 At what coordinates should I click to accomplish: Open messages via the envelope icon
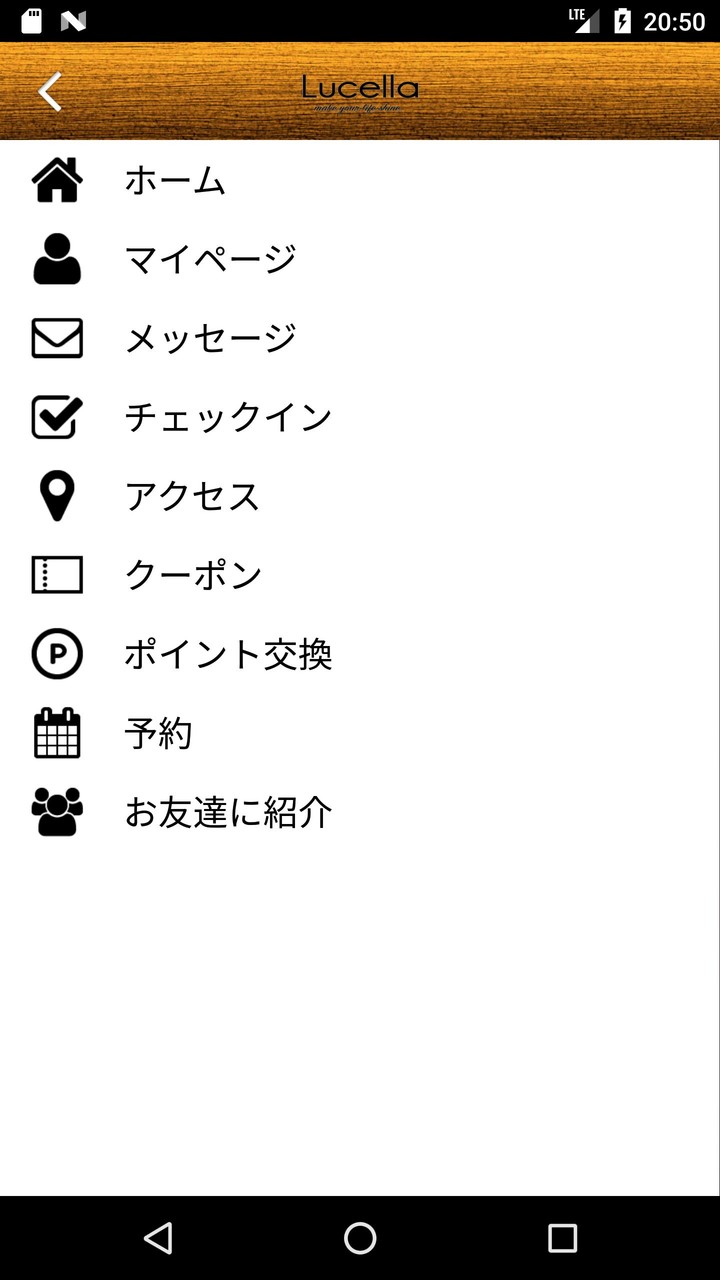pos(56,338)
